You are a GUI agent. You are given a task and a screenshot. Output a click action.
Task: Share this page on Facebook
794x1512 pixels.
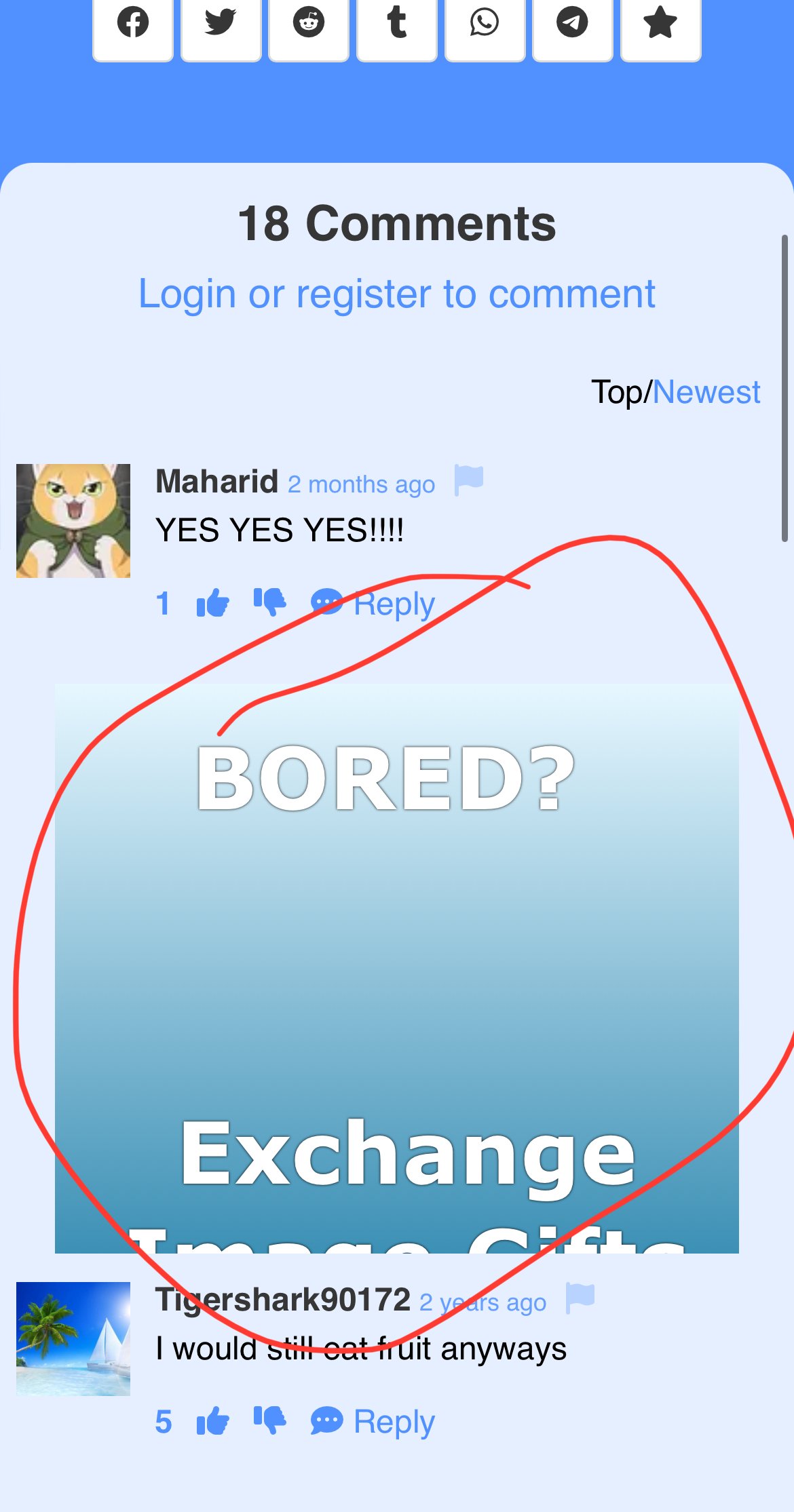[133, 24]
